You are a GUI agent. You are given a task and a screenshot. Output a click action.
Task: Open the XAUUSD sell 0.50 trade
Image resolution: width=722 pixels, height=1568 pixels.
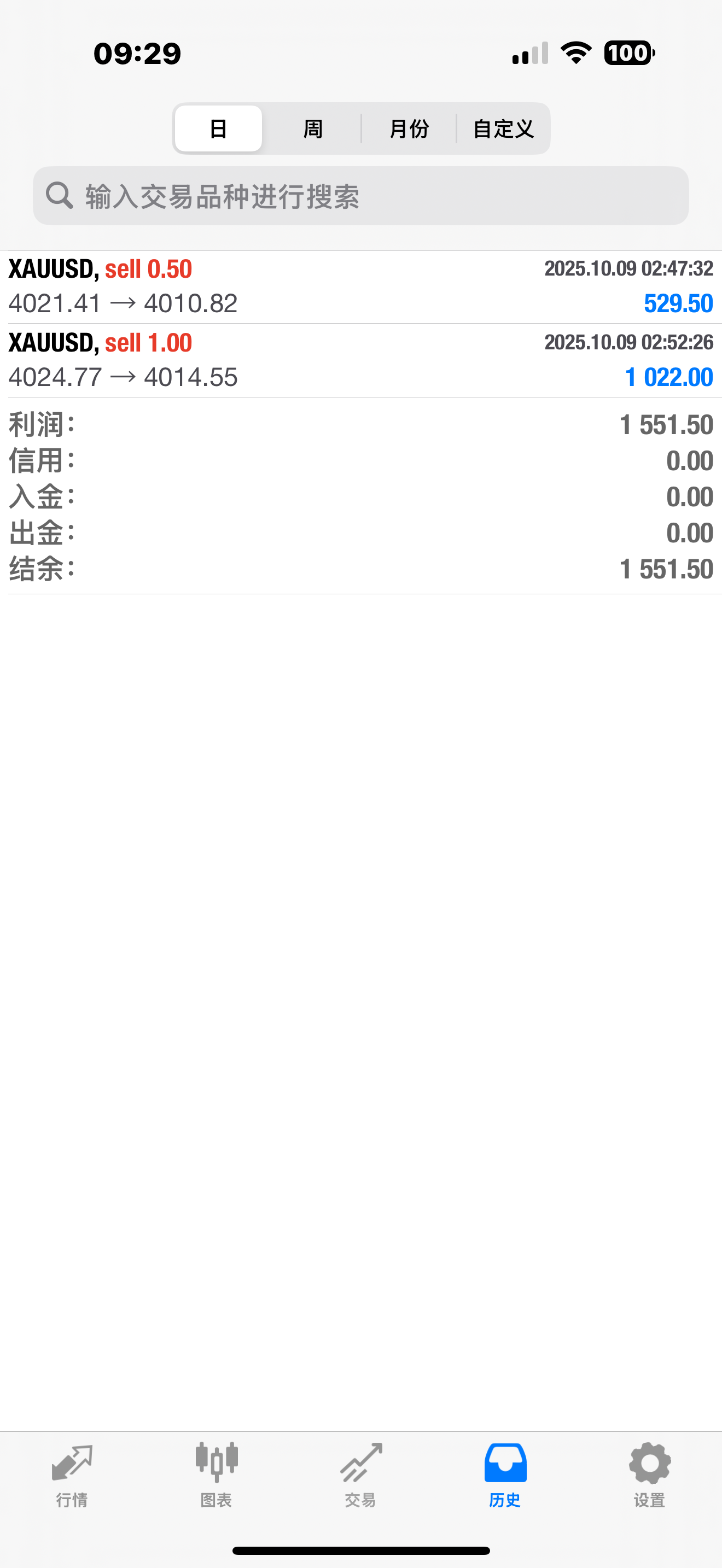(x=360, y=286)
